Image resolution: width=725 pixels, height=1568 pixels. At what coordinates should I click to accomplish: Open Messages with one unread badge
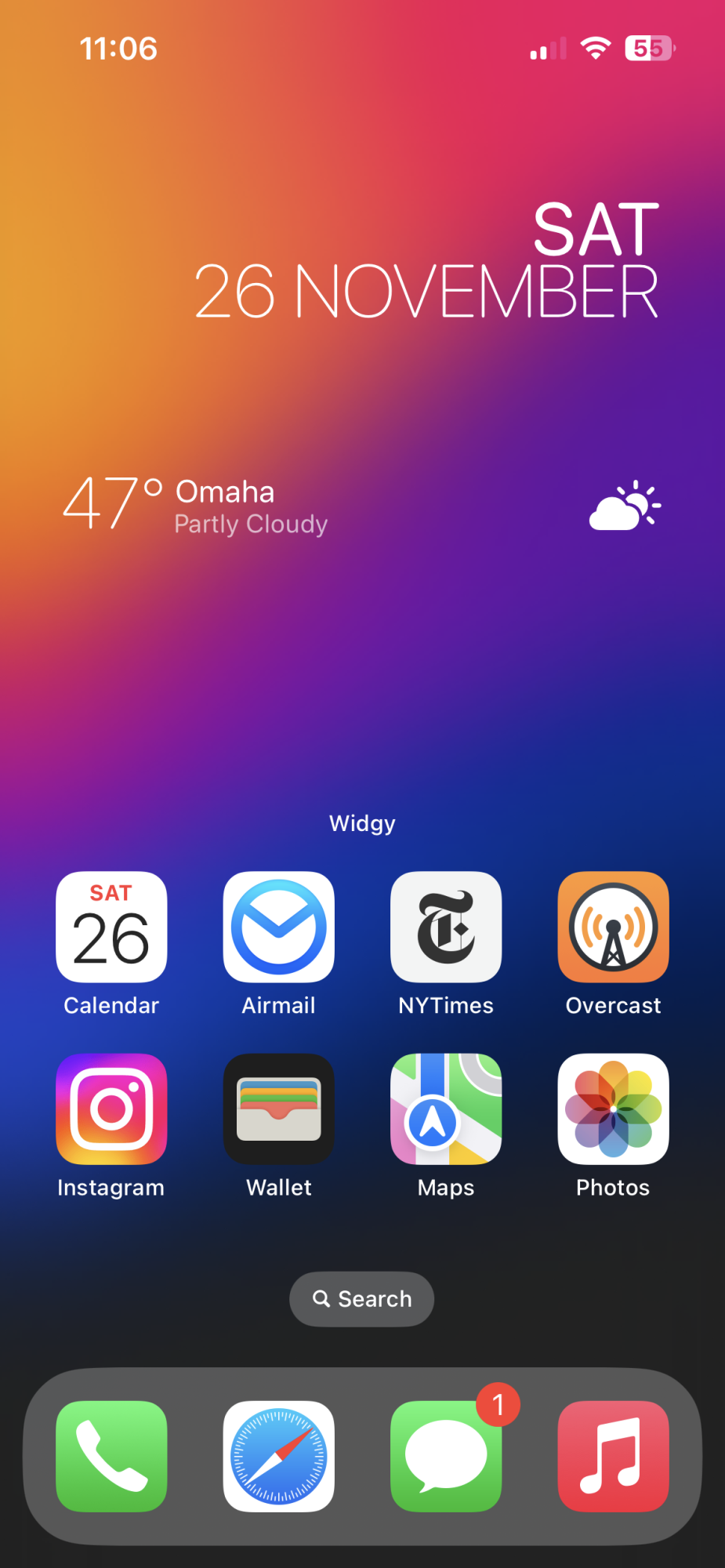[446, 1456]
